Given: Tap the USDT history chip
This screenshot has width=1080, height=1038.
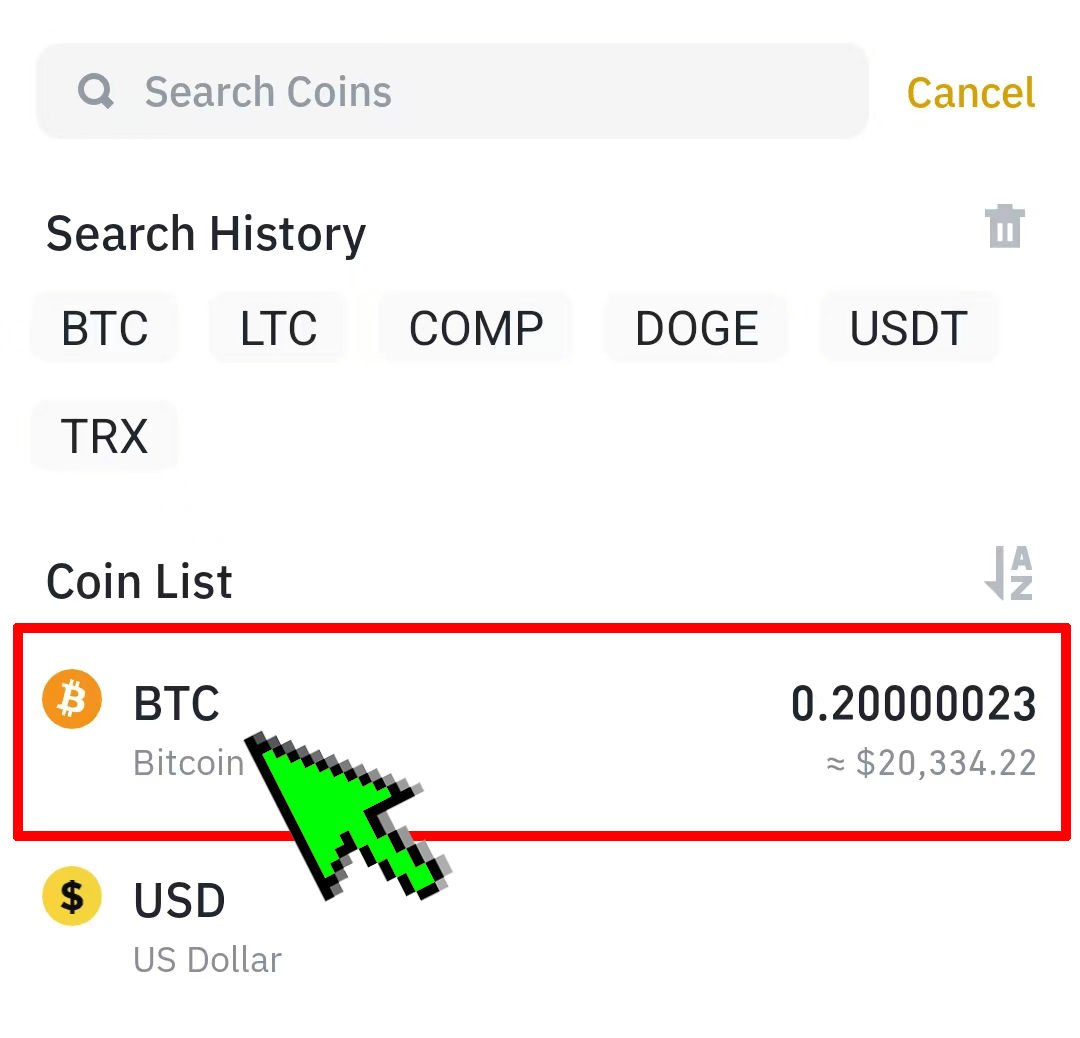Looking at the screenshot, I should pos(908,328).
